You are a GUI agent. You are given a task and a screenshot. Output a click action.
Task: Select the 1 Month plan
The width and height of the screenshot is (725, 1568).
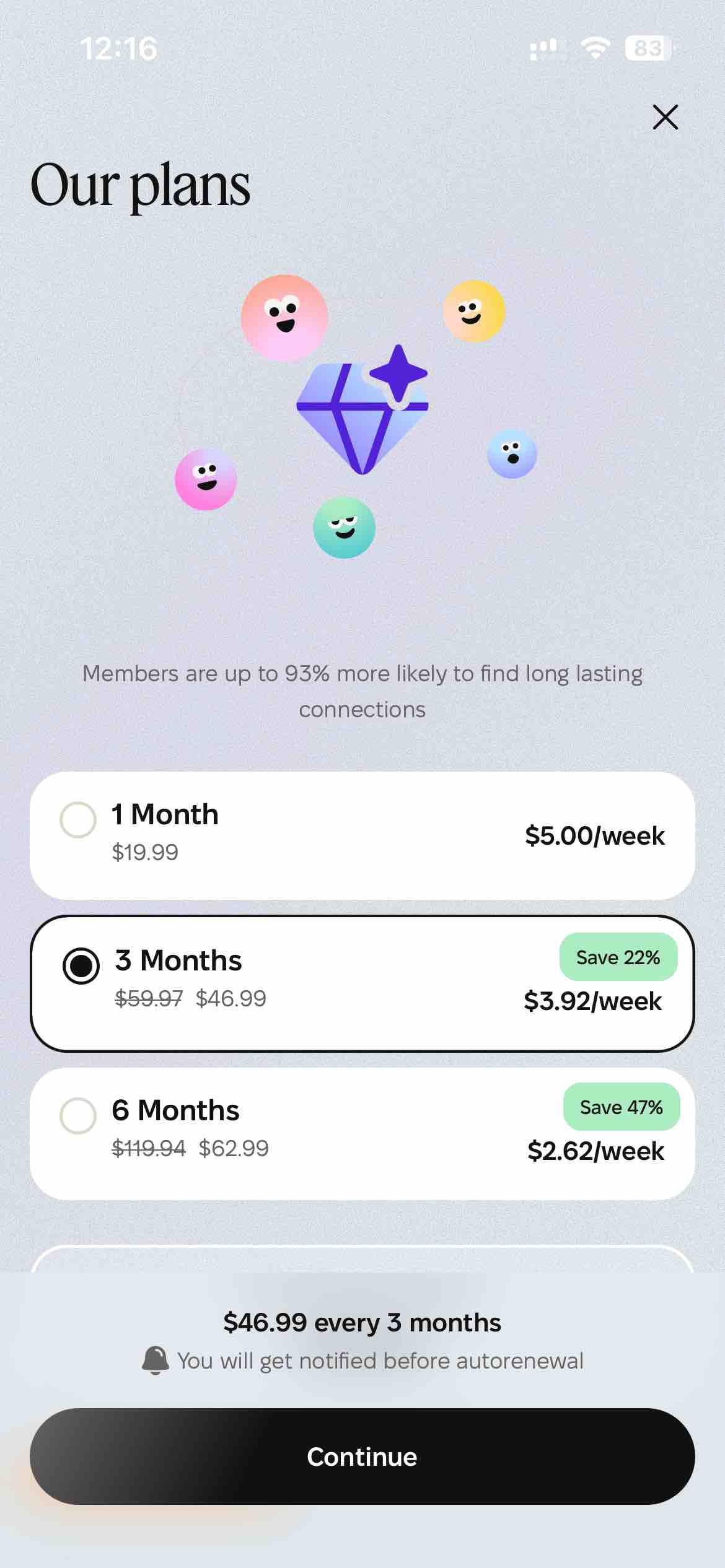pyautogui.click(x=78, y=820)
